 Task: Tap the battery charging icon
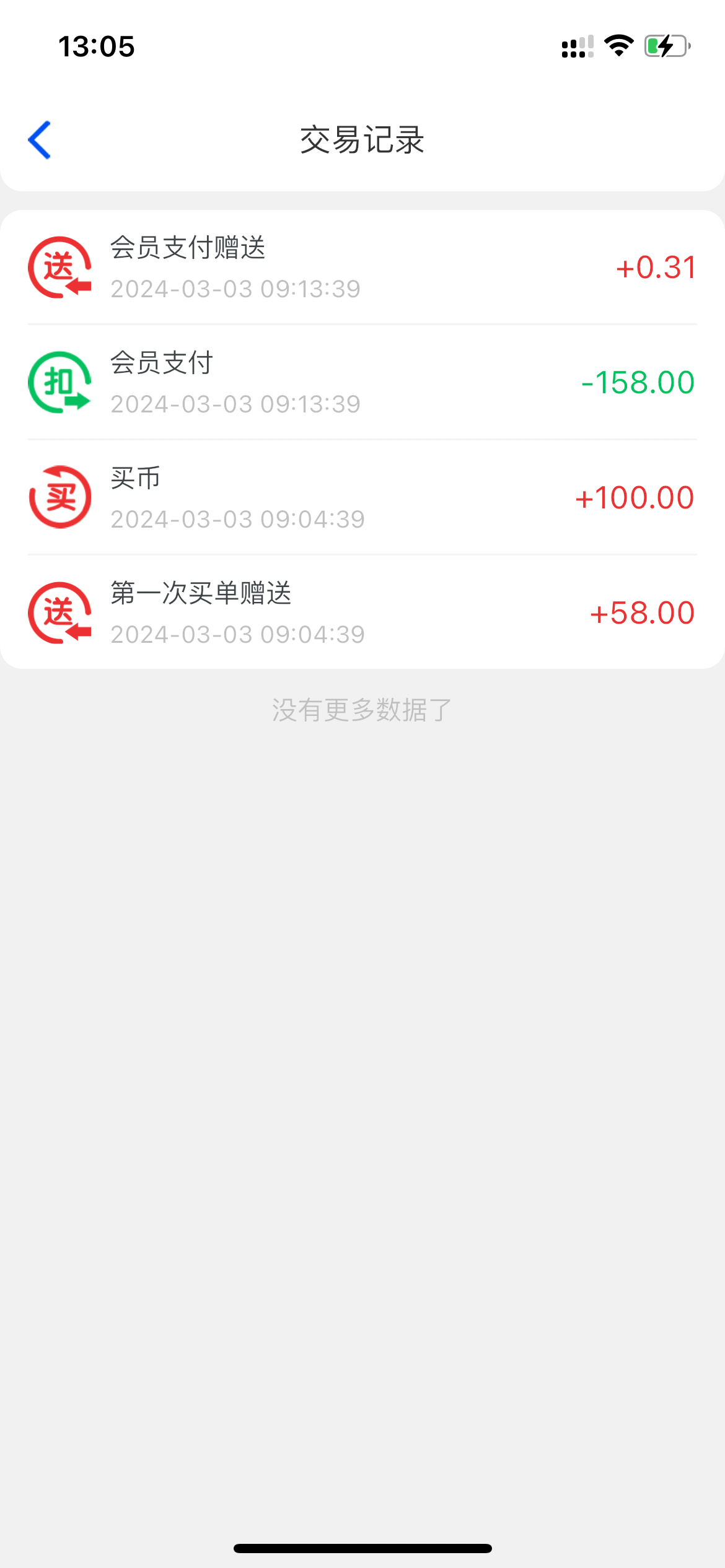(x=666, y=45)
